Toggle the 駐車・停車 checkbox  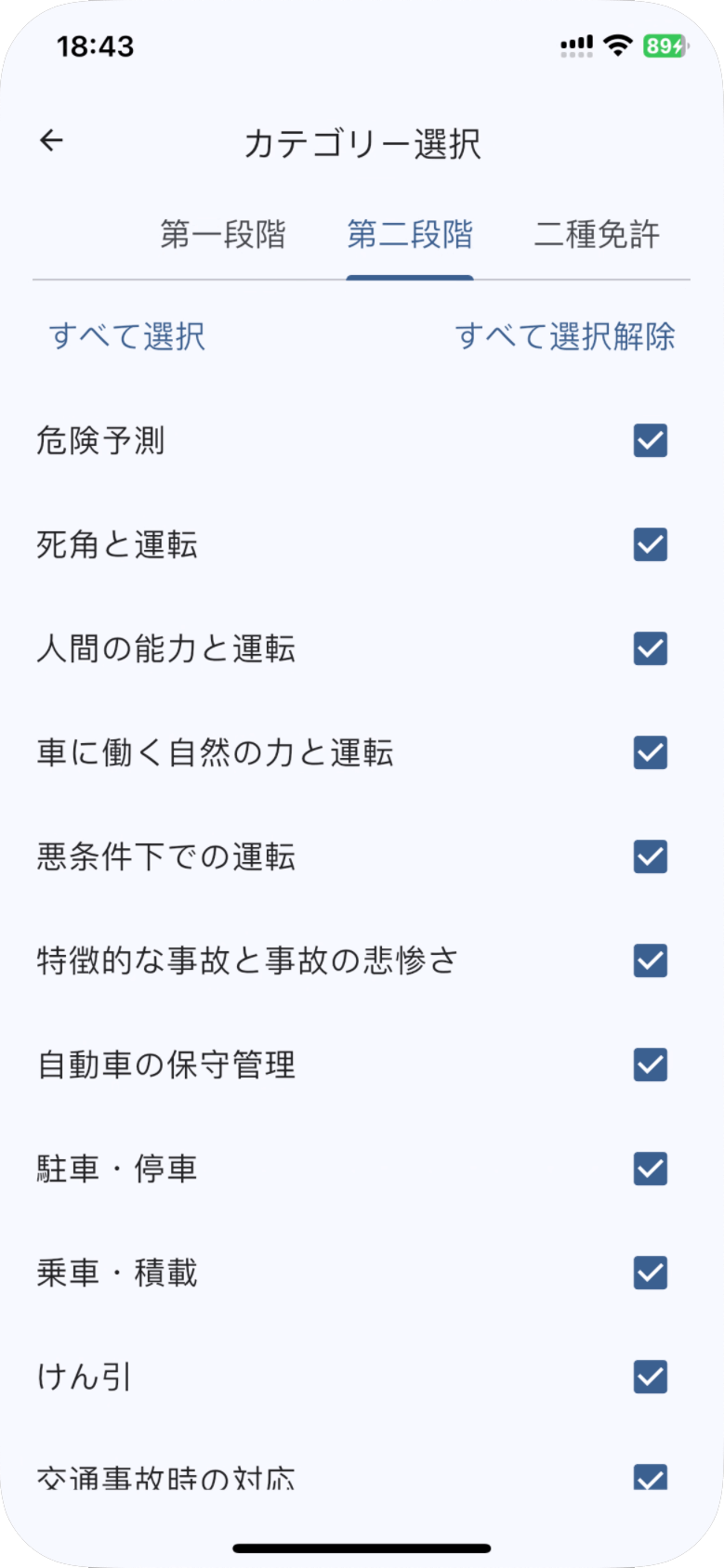click(x=651, y=1169)
